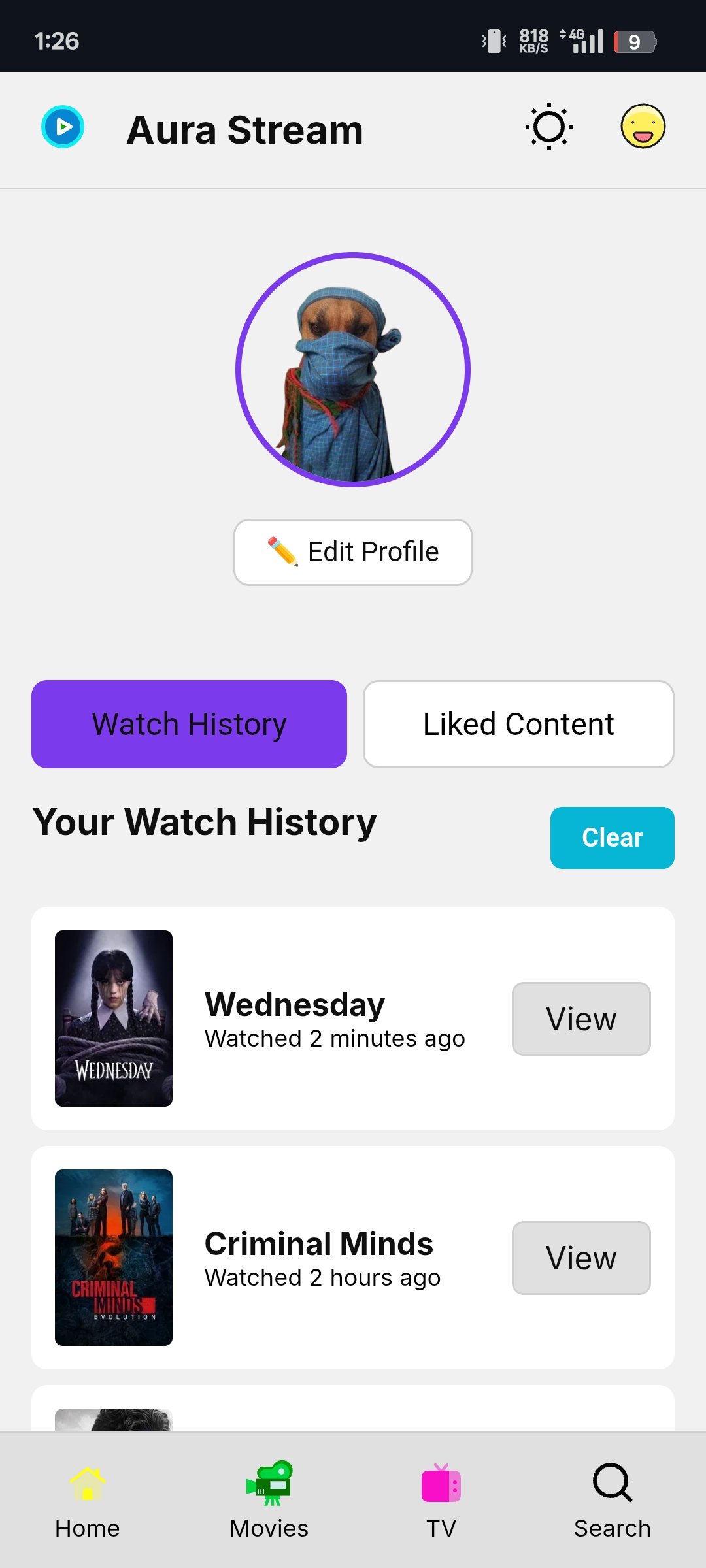Open the Criminal Minds poster thumbnail

coord(114,1257)
